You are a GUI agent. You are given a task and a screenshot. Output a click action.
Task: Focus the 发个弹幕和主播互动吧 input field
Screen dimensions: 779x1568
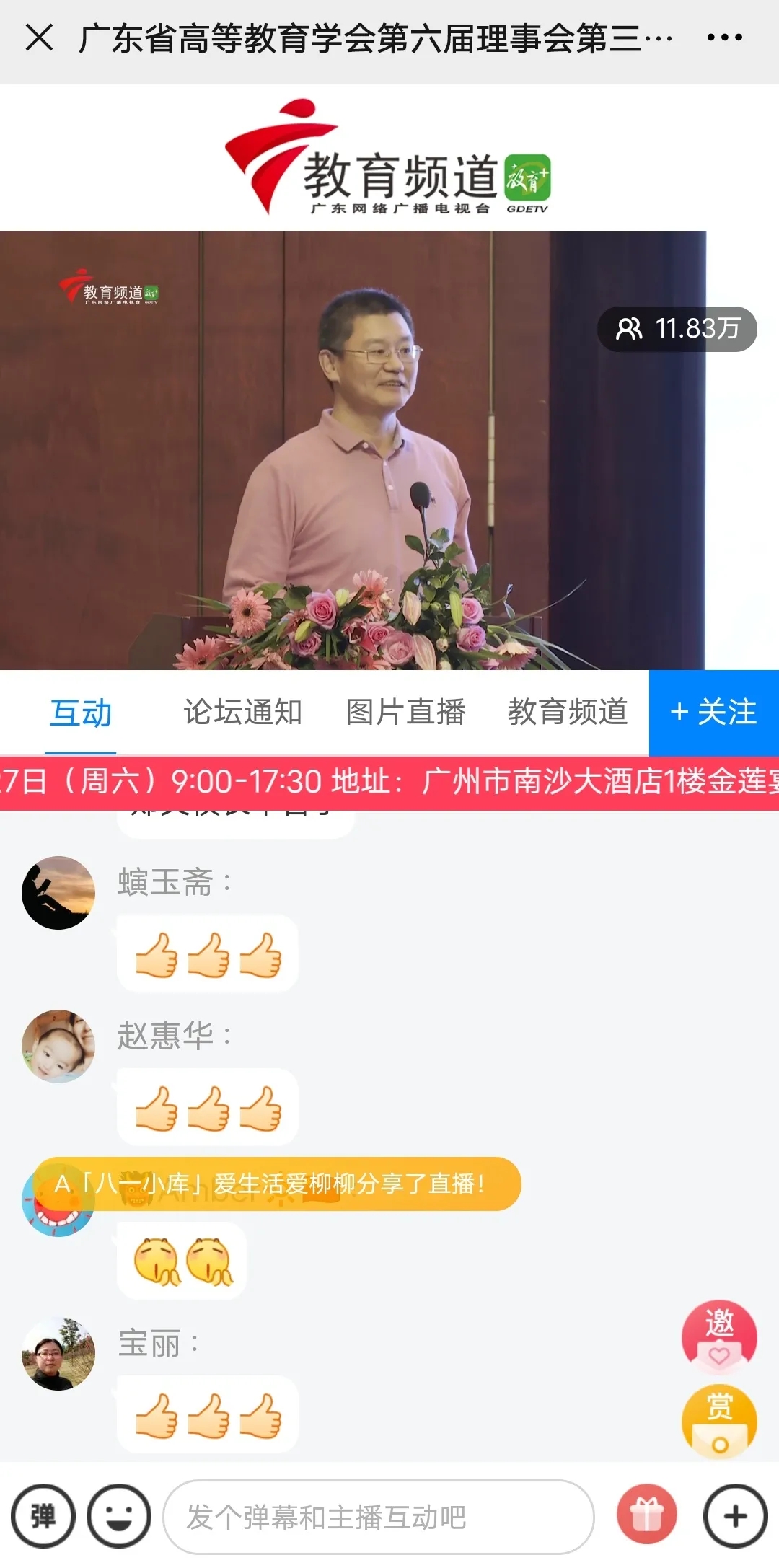[379, 1516]
